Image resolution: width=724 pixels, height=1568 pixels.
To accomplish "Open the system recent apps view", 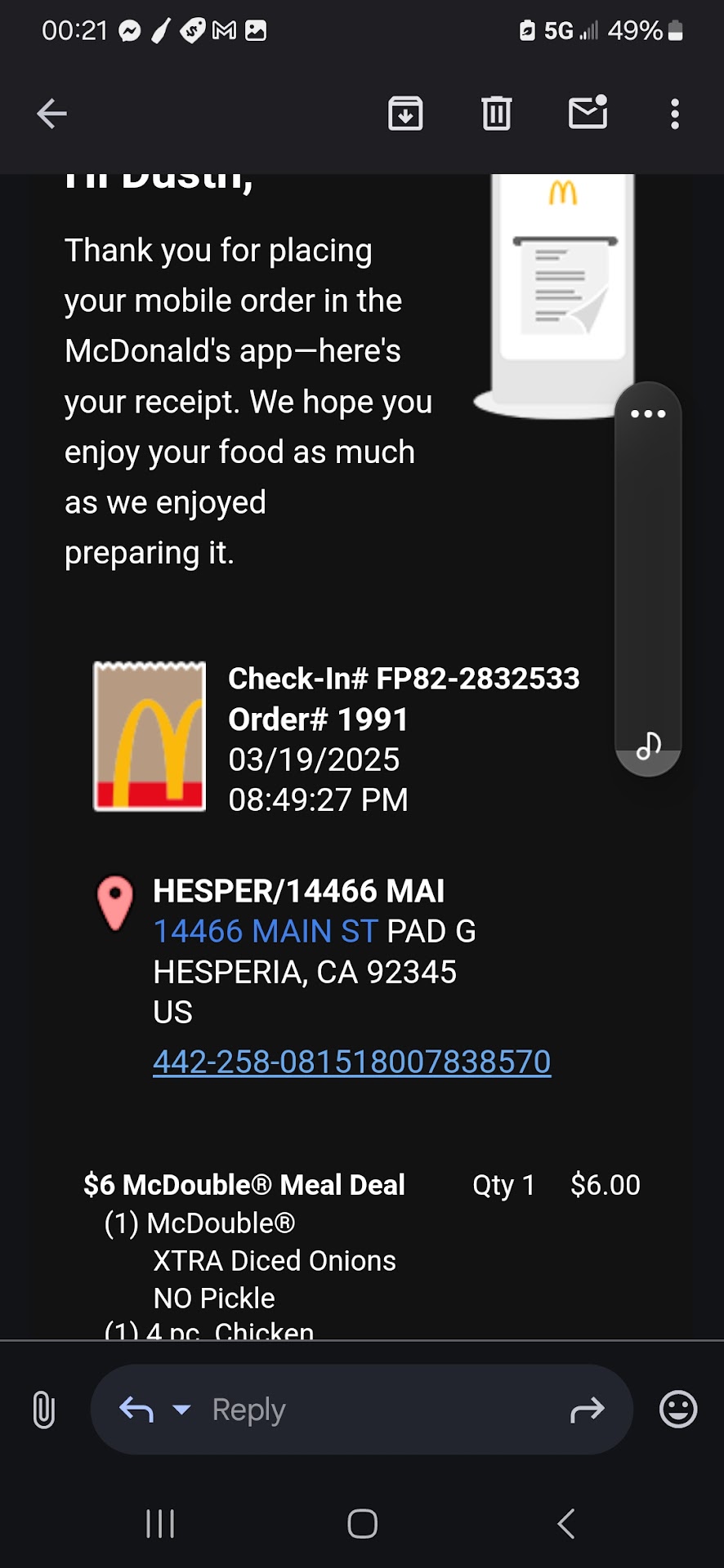I will [160, 1524].
